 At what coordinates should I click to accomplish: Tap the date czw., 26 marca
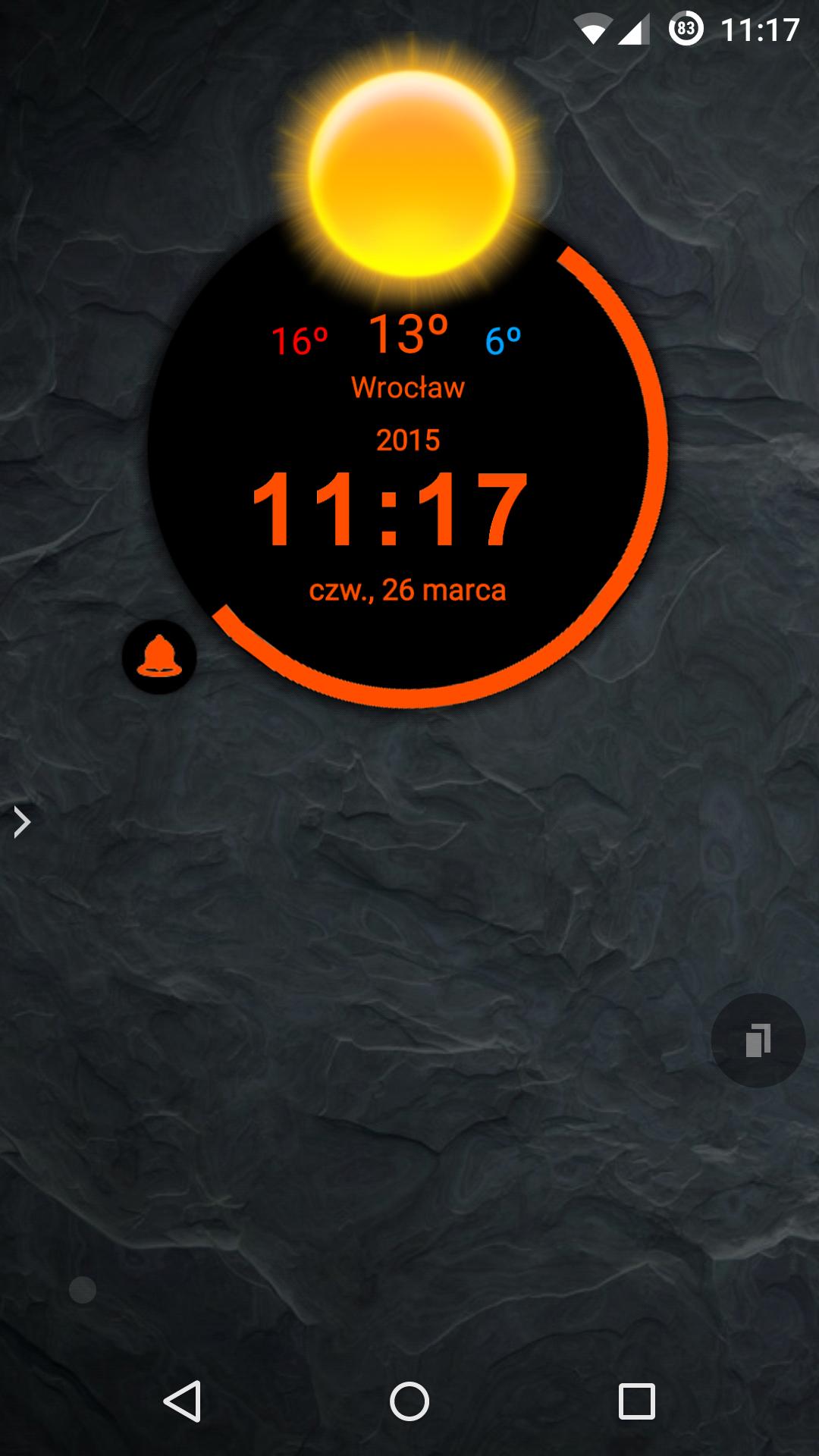(x=408, y=588)
